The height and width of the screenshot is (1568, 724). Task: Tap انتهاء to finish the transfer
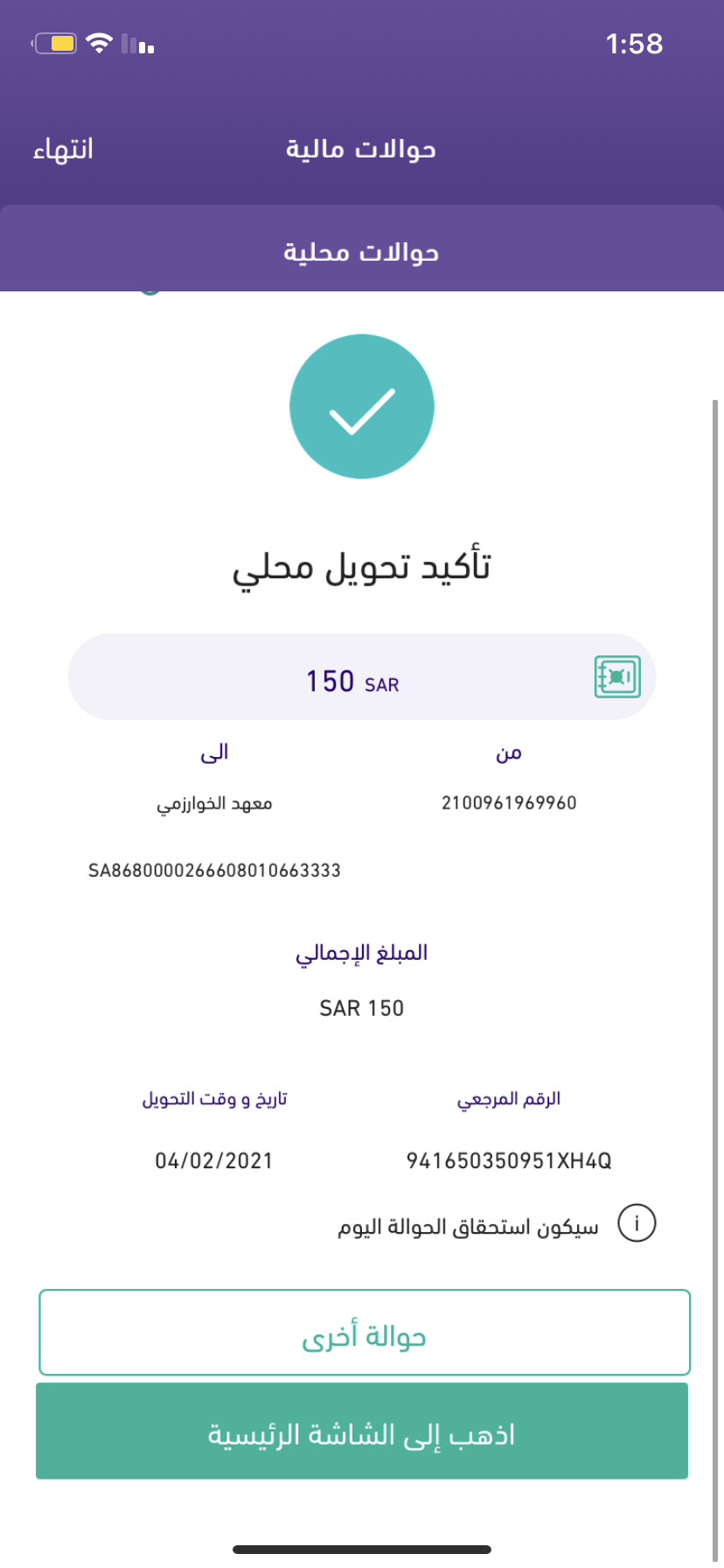click(63, 150)
